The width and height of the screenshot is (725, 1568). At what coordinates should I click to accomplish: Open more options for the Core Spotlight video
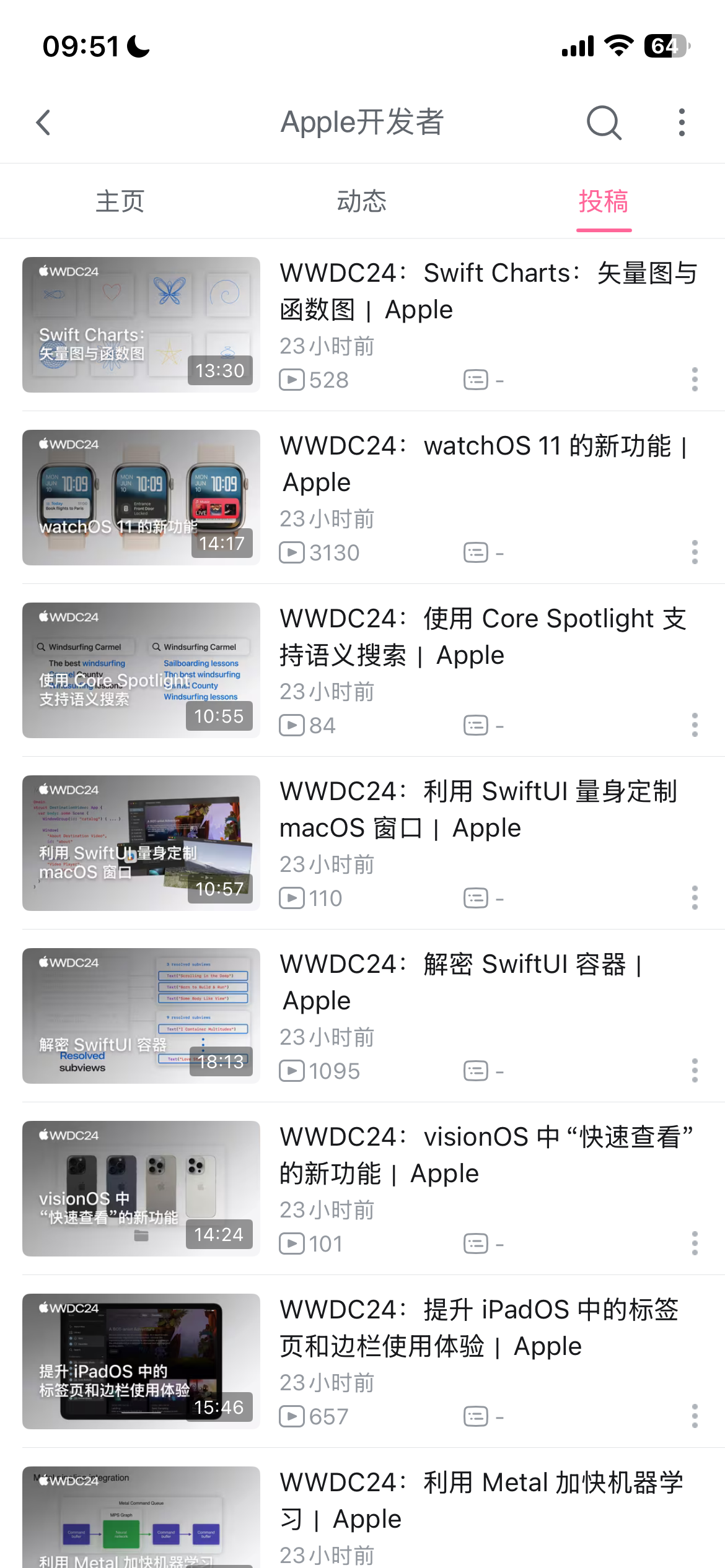point(695,725)
